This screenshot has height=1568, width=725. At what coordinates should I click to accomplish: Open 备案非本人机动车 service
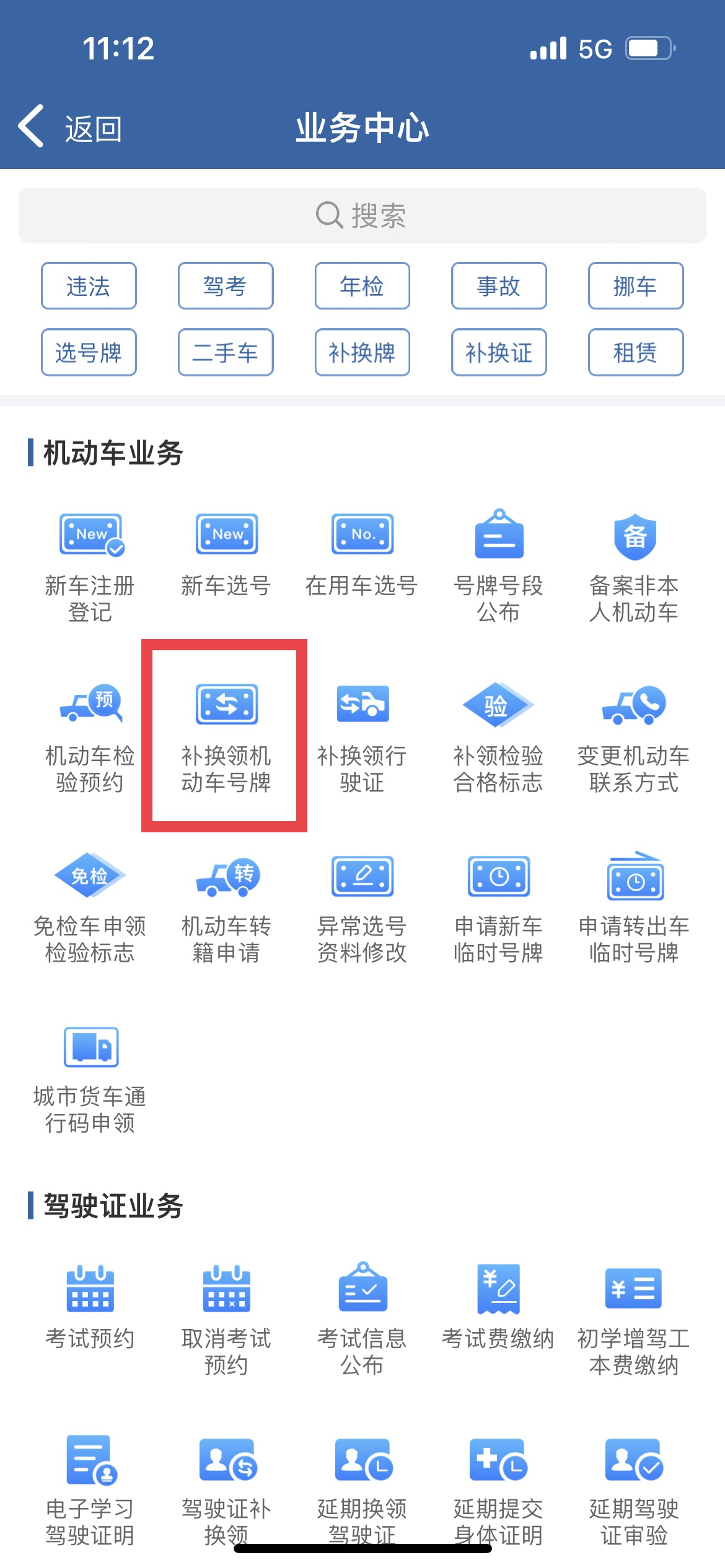tap(634, 565)
